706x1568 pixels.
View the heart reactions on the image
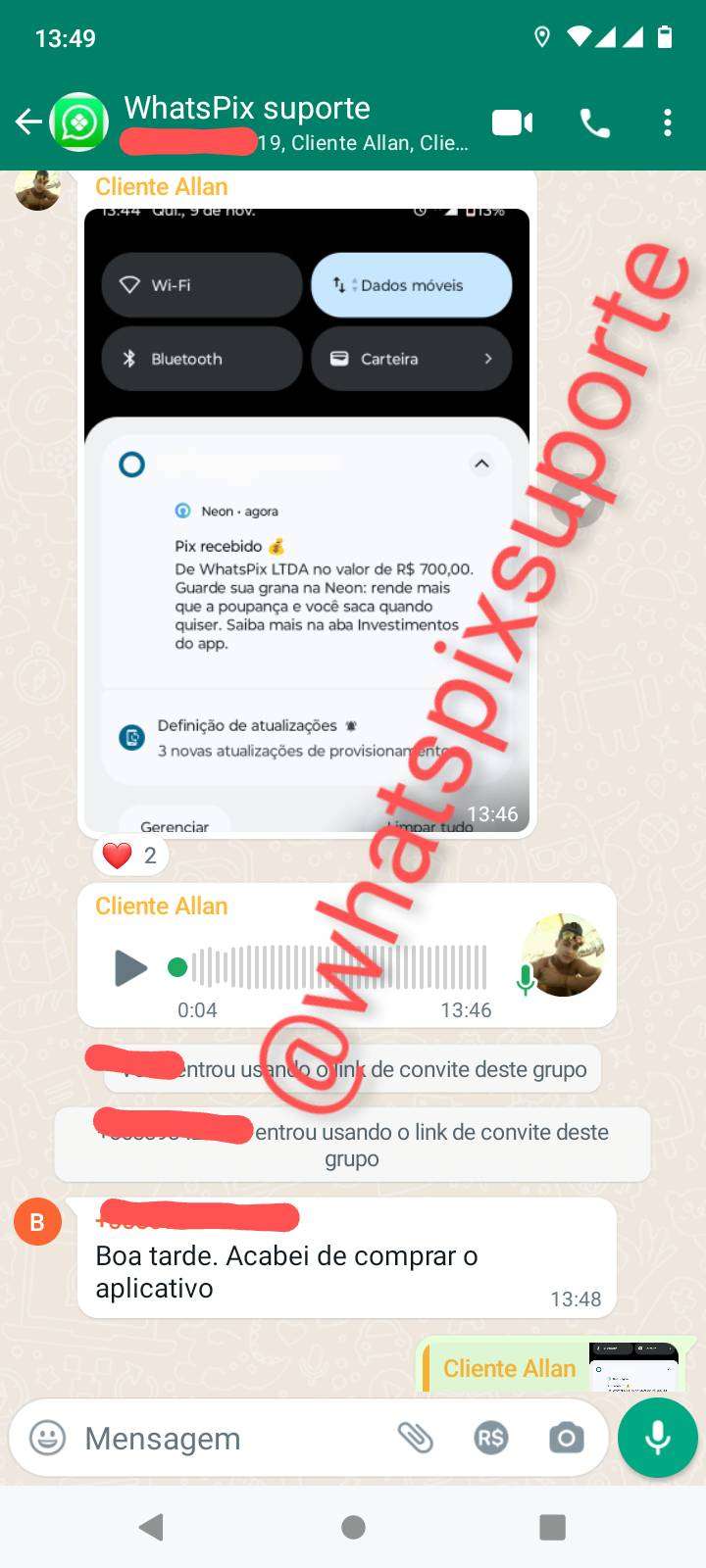click(131, 856)
